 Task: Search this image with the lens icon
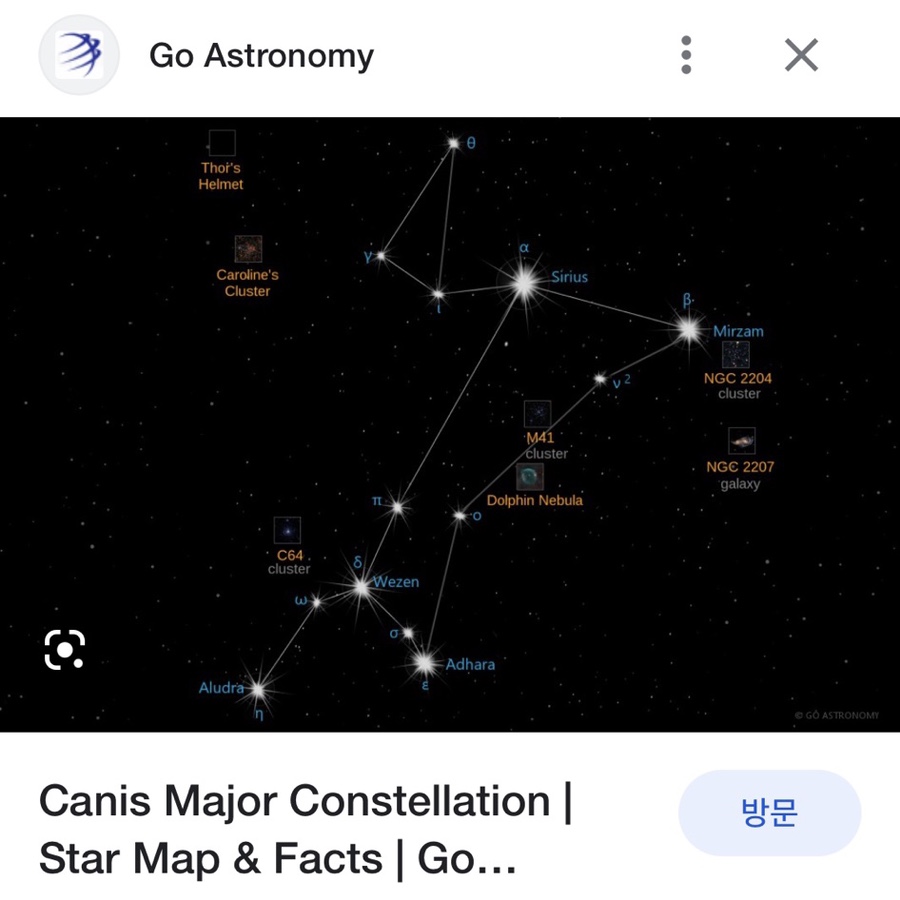click(x=65, y=650)
